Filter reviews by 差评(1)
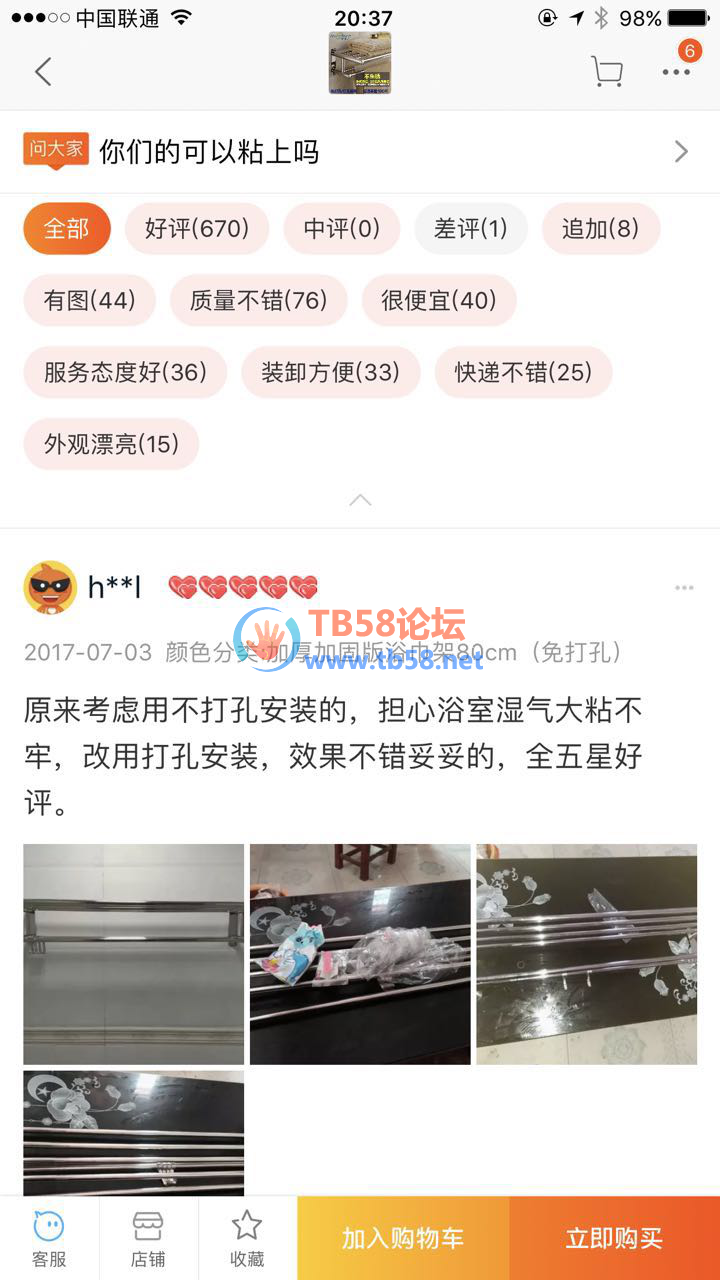This screenshot has width=720, height=1280. [471, 229]
